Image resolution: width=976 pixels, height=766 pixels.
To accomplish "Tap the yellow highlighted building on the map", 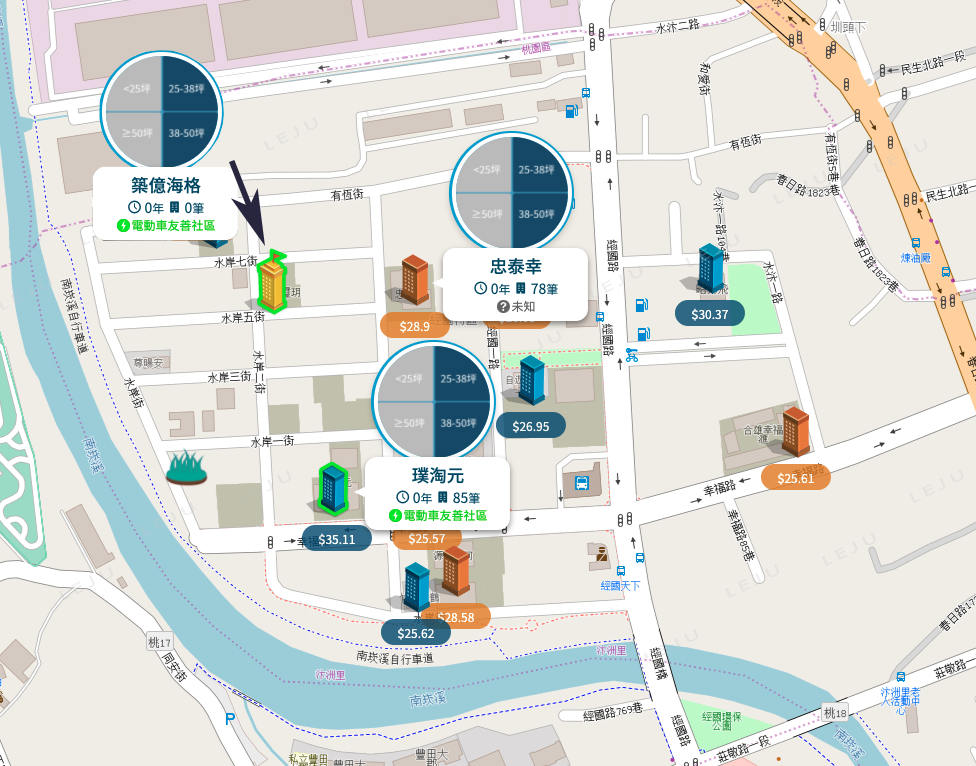I will 272,283.
